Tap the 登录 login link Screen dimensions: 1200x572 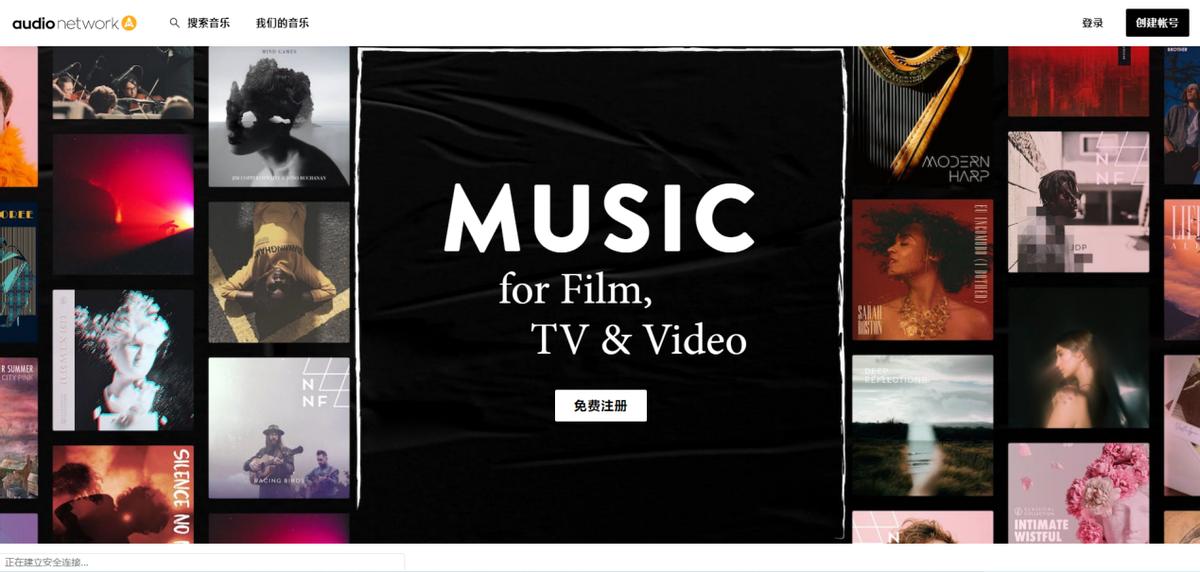click(x=1092, y=23)
